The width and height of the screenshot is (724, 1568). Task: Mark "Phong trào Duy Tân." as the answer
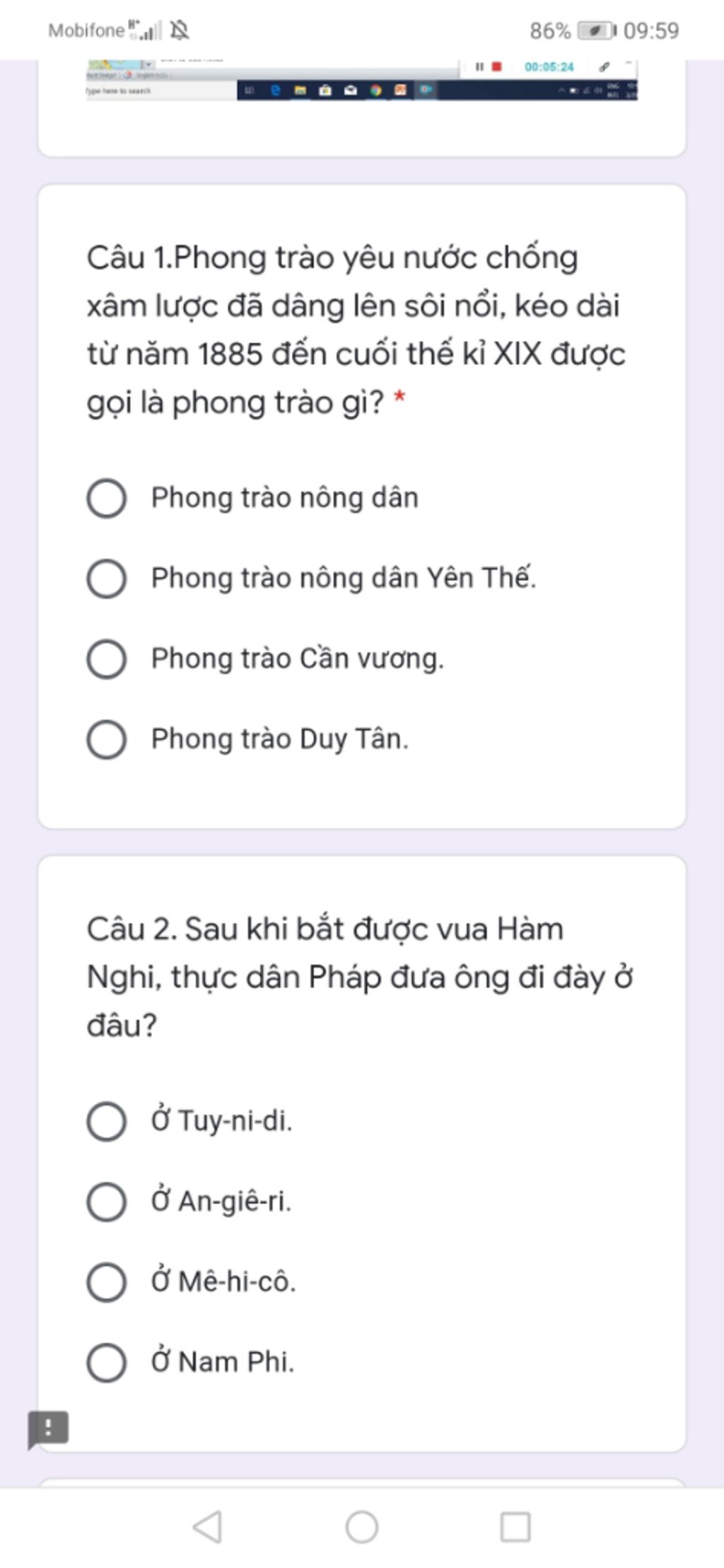pos(107,739)
